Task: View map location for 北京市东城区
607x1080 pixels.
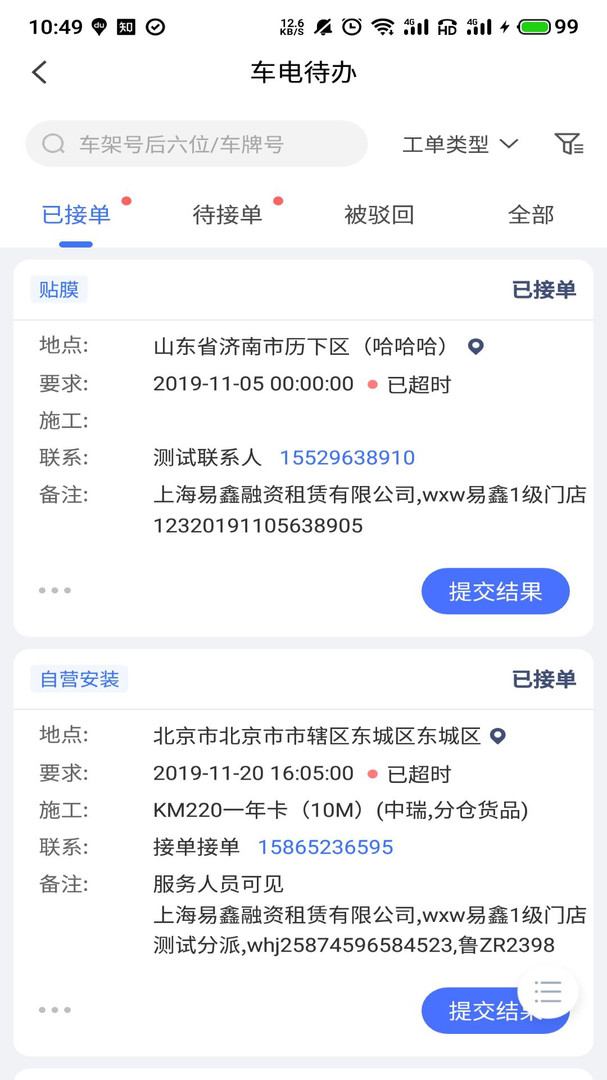Action: pos(498,737)
